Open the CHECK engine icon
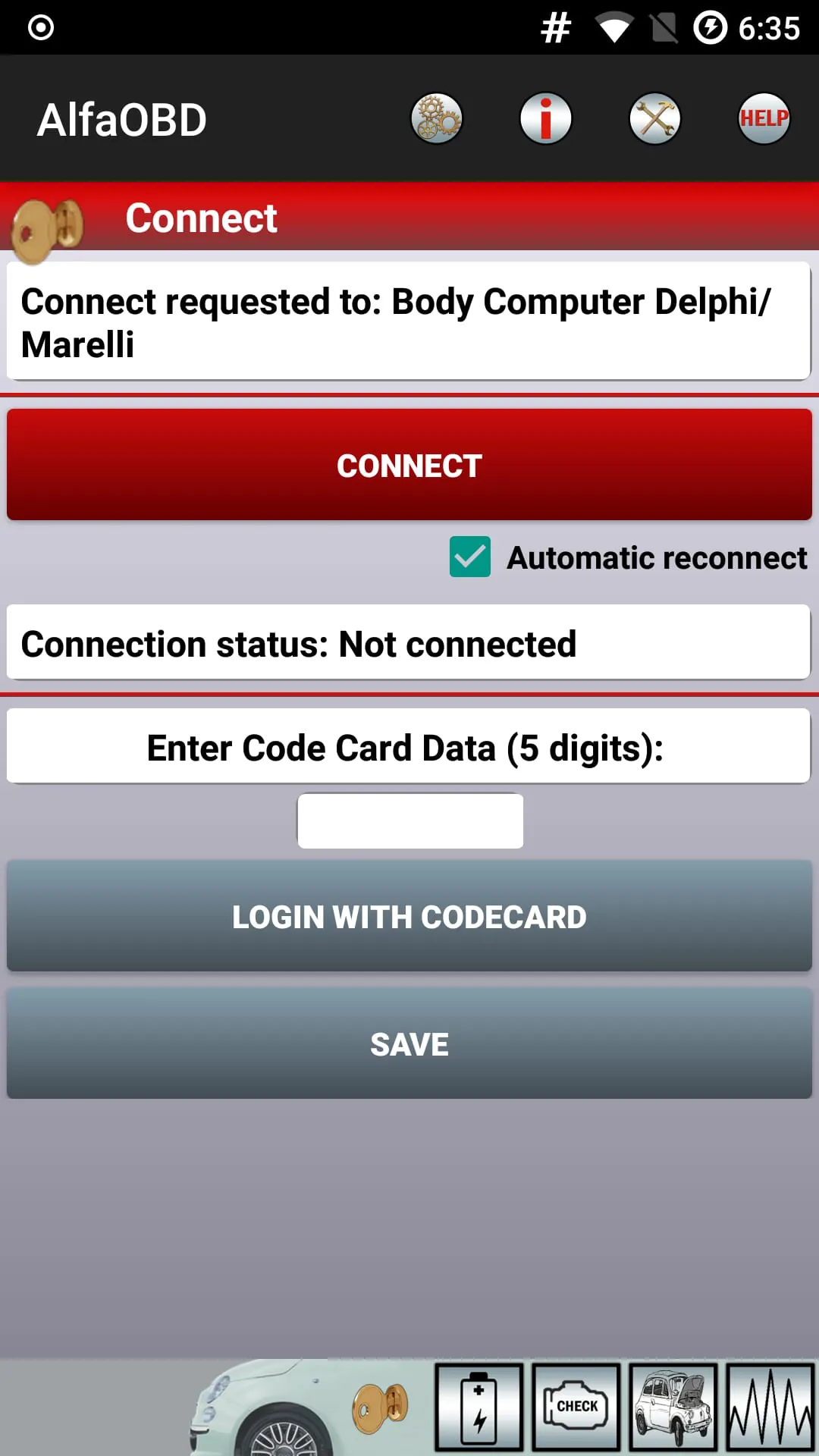 click(x=576, y=1407)
